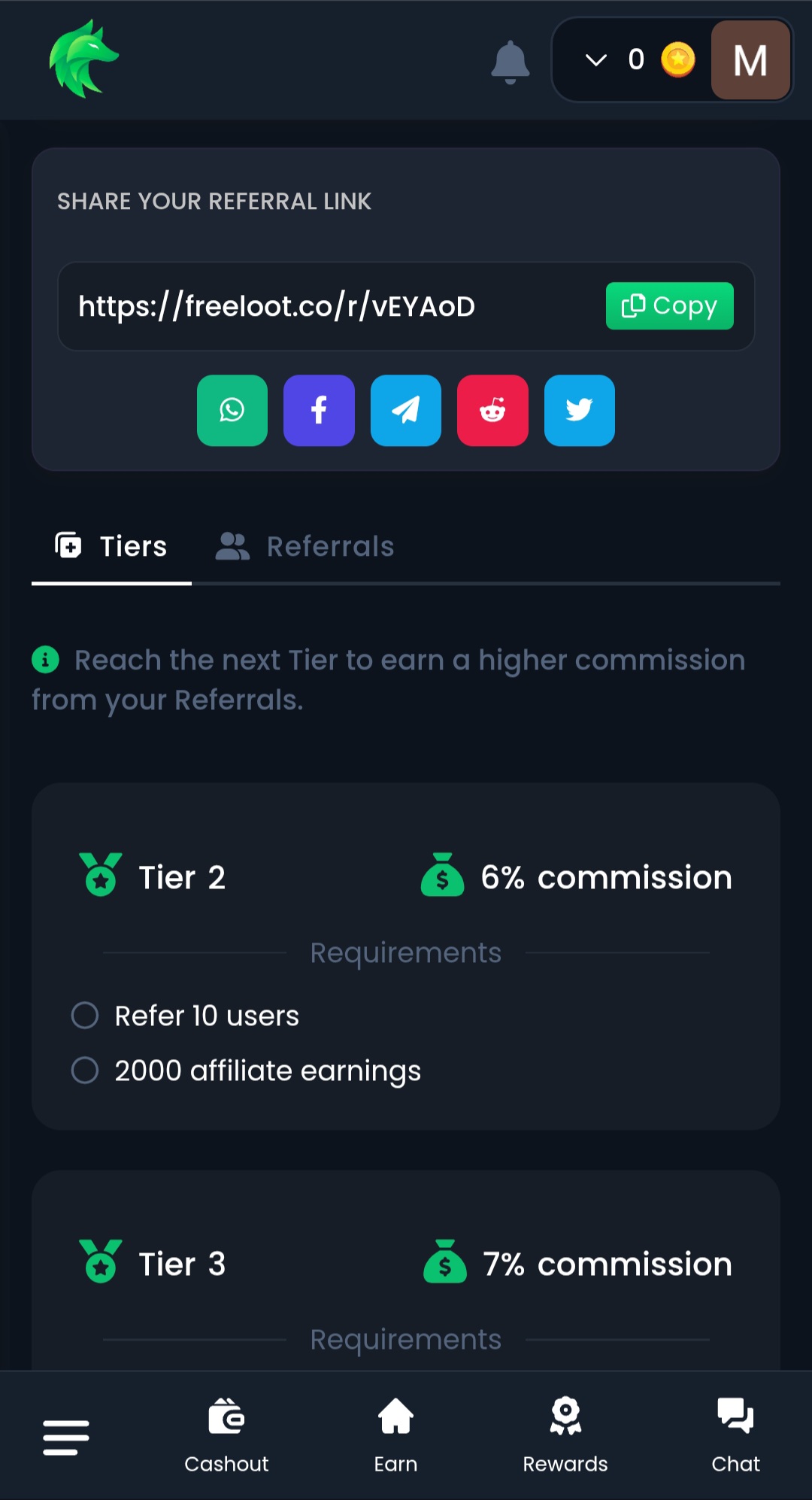The height and width of the screenshot is (1500, 812).
Task: Open the hamburger menu
Action: point(66,1437)
